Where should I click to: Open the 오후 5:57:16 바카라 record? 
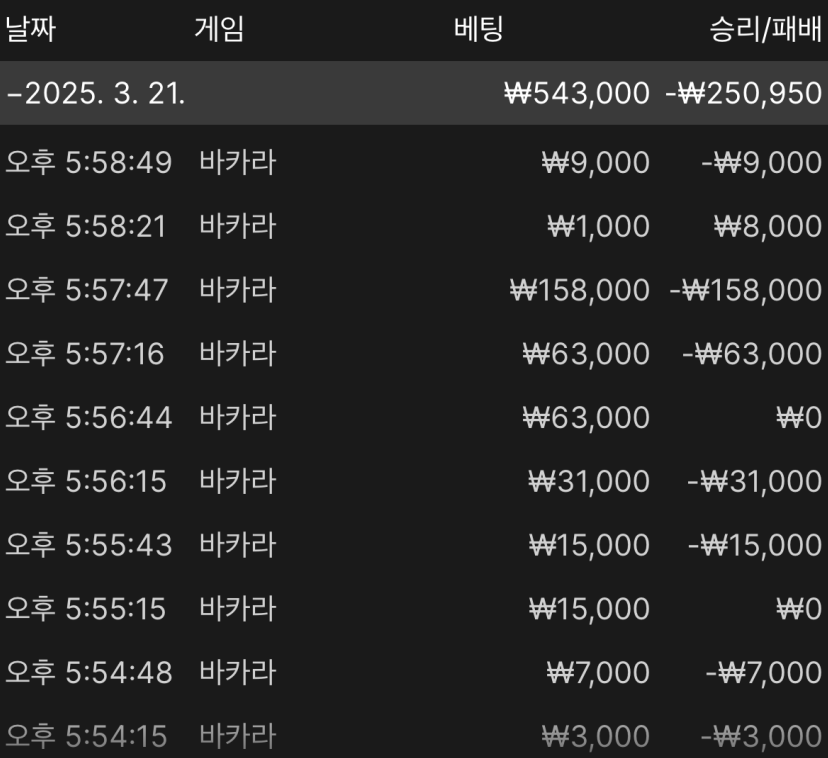[x=413, y=354]
